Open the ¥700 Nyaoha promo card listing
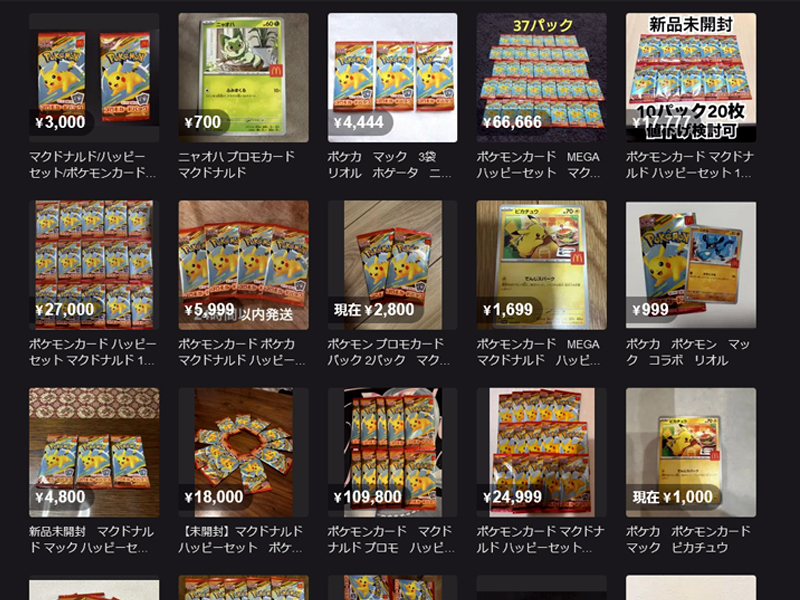Viewport: 800px width, 600px height. pyautogui.click(x=243, y=78)
